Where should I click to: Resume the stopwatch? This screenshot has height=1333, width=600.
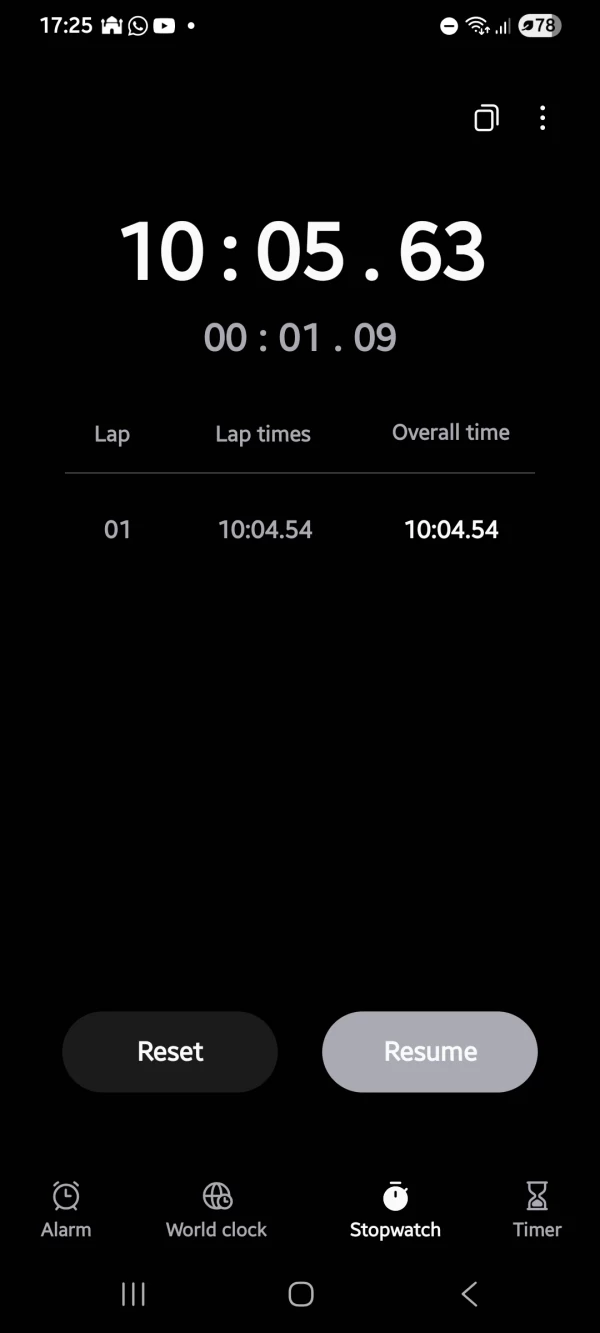click(430, 1051)
